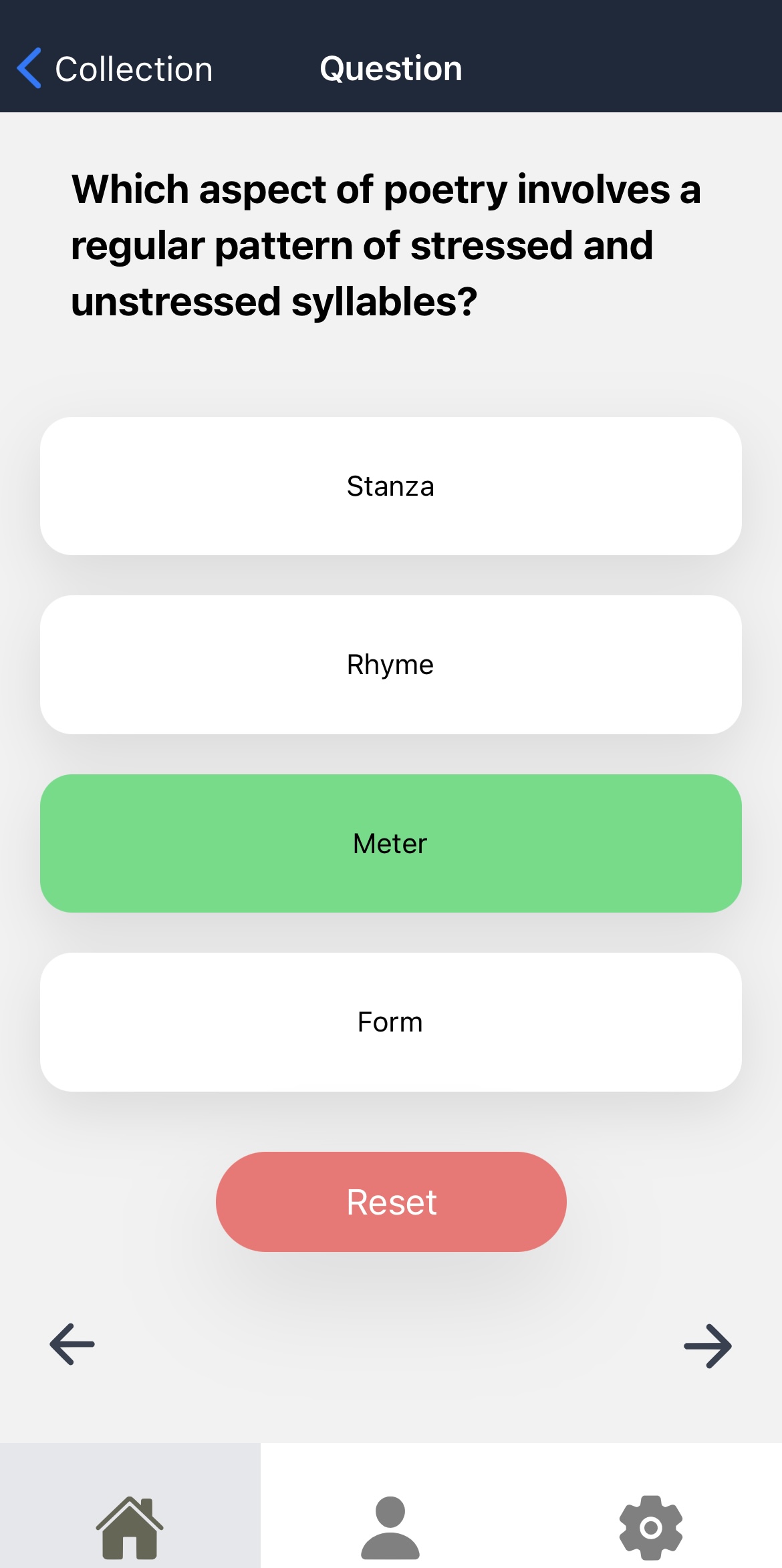The height and width of the screenshot is (1568, 782).
Task: Tap the Meter answer option
Action: point(391,843)
